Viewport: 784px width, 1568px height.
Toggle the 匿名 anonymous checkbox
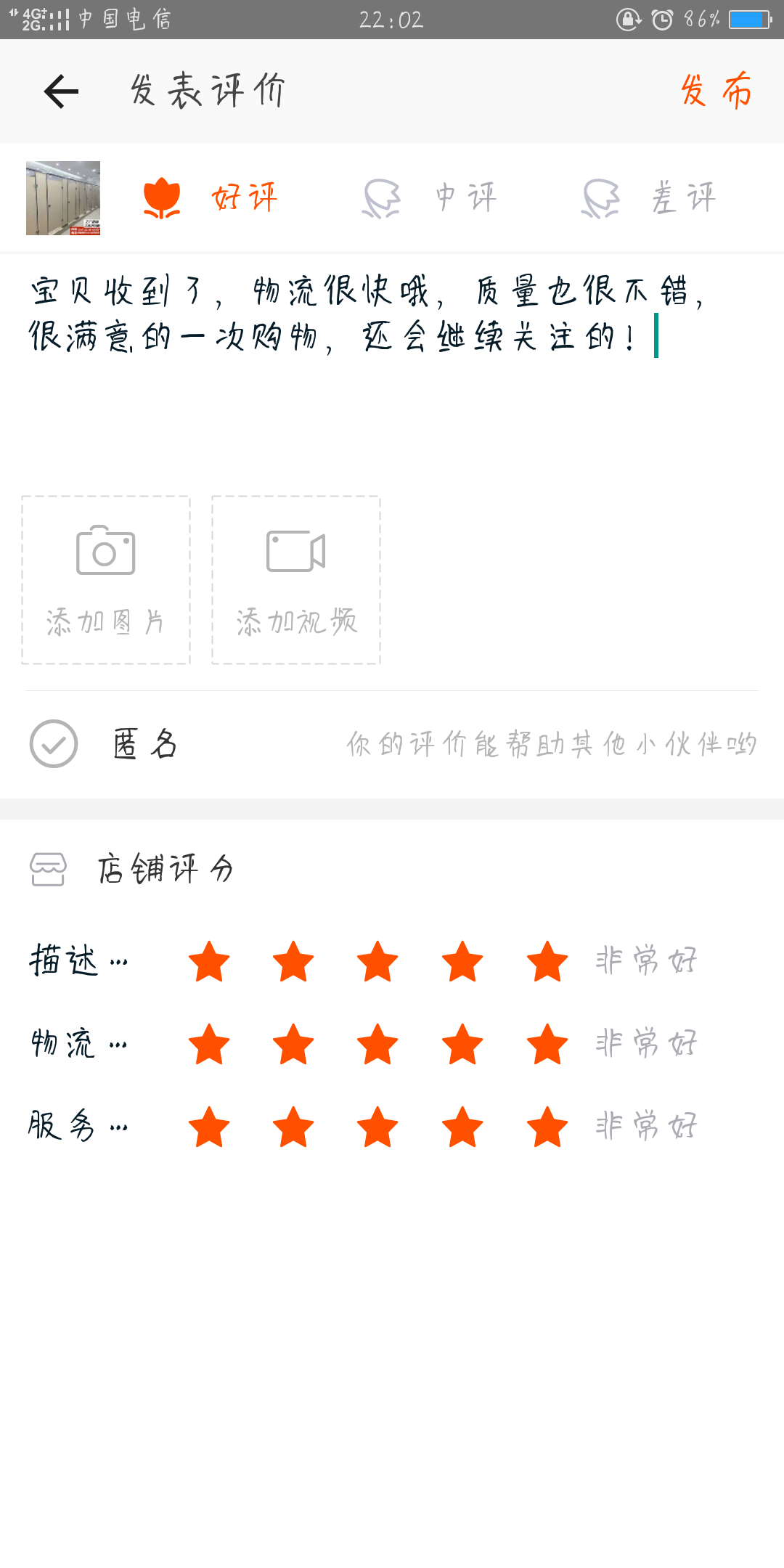54,743
